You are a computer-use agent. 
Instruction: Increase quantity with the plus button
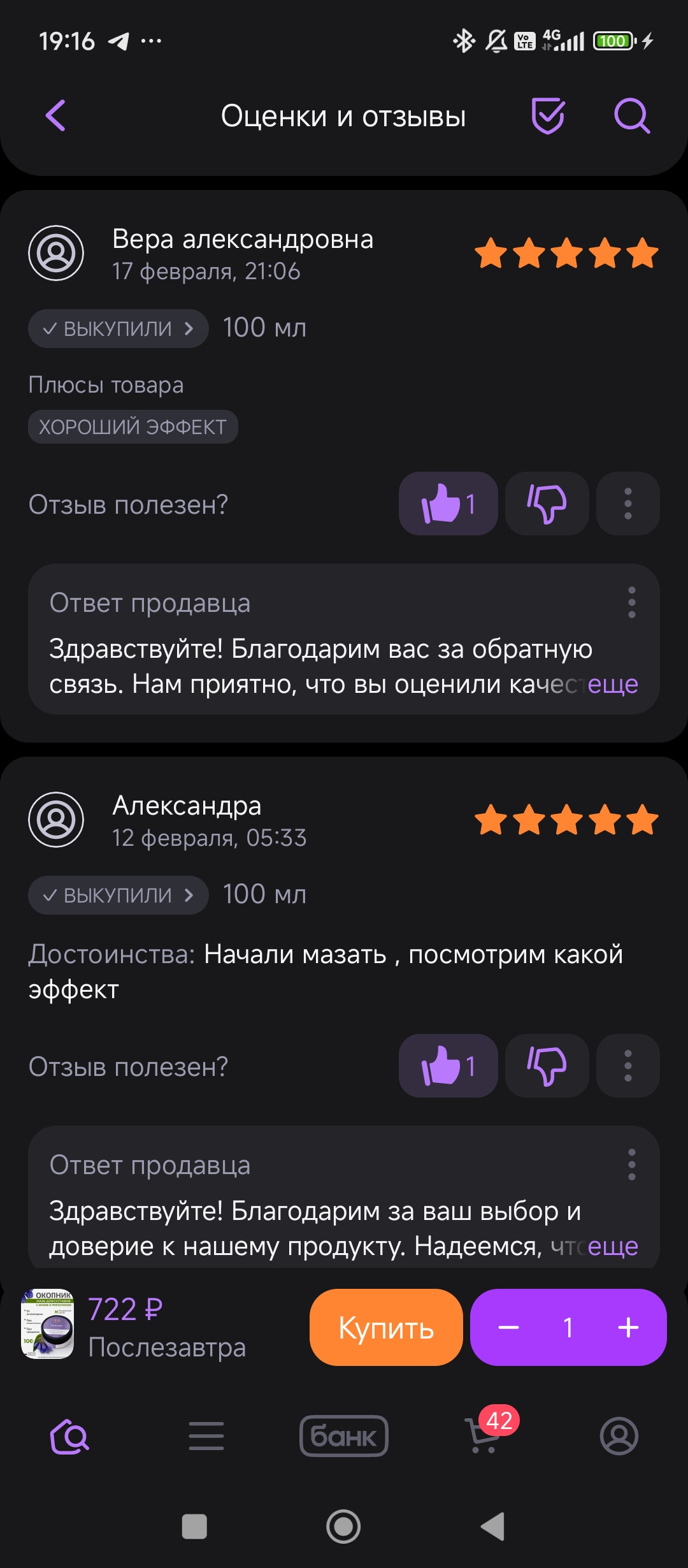coord(628,1328)
